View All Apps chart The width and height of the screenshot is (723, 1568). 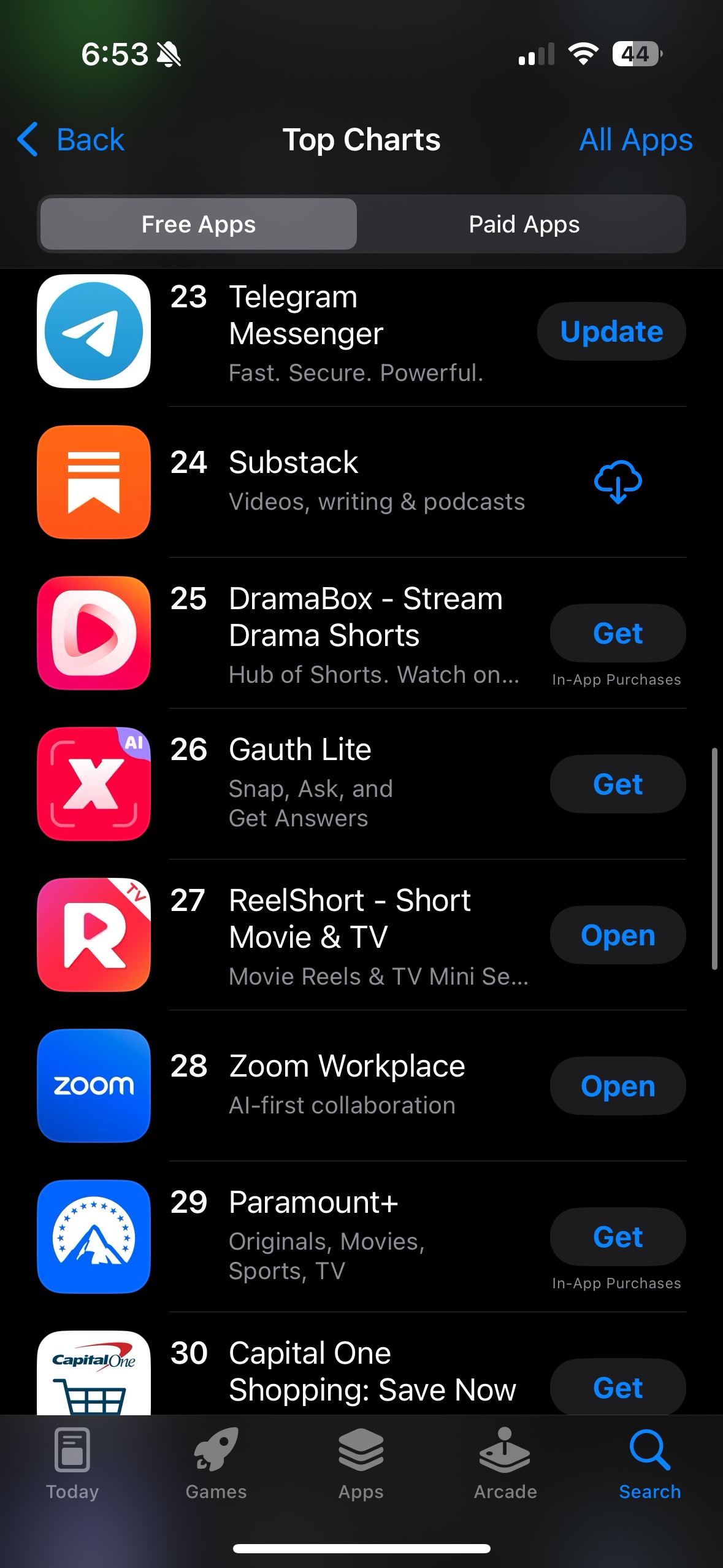pyautogui.click(x=635, y=139)
